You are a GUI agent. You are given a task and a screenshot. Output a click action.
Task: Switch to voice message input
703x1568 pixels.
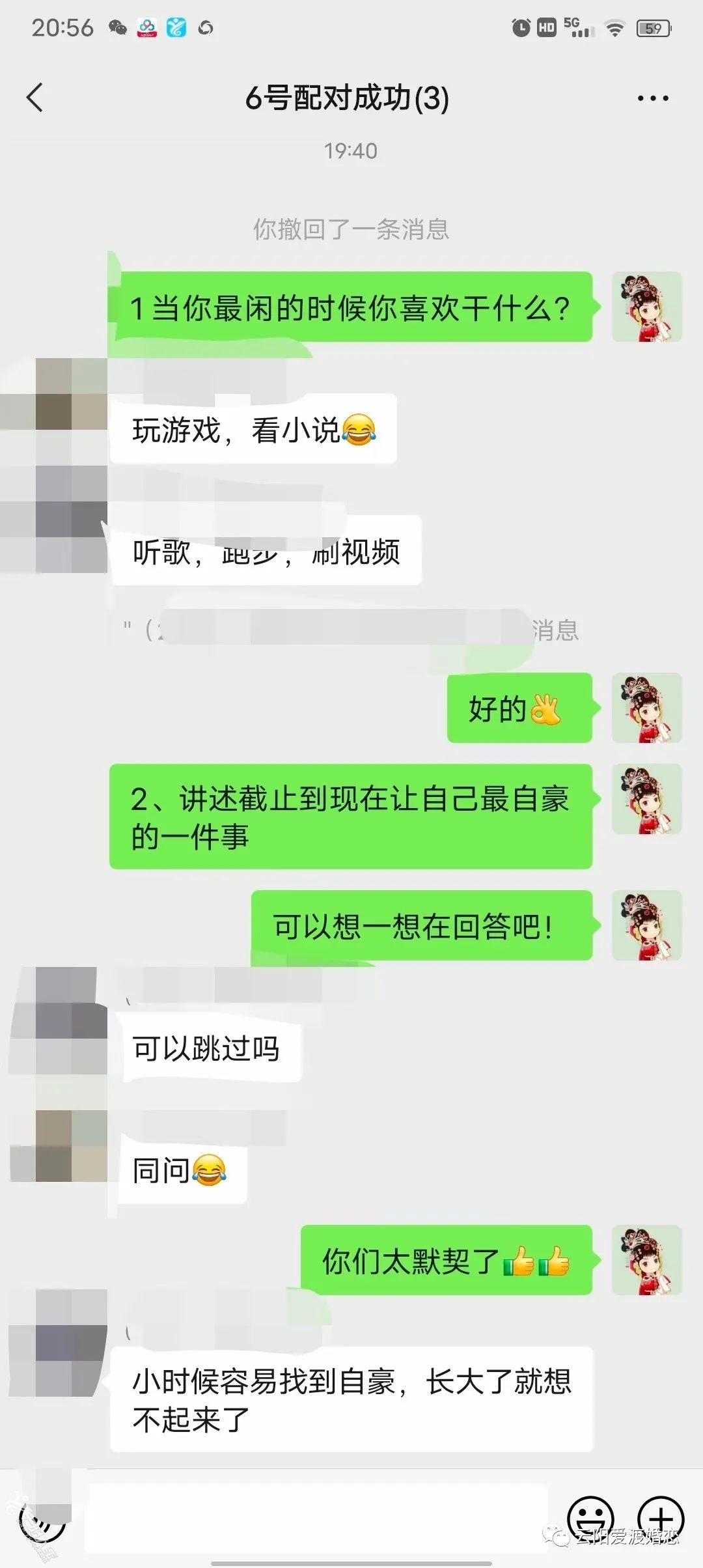pos(43,1520)
